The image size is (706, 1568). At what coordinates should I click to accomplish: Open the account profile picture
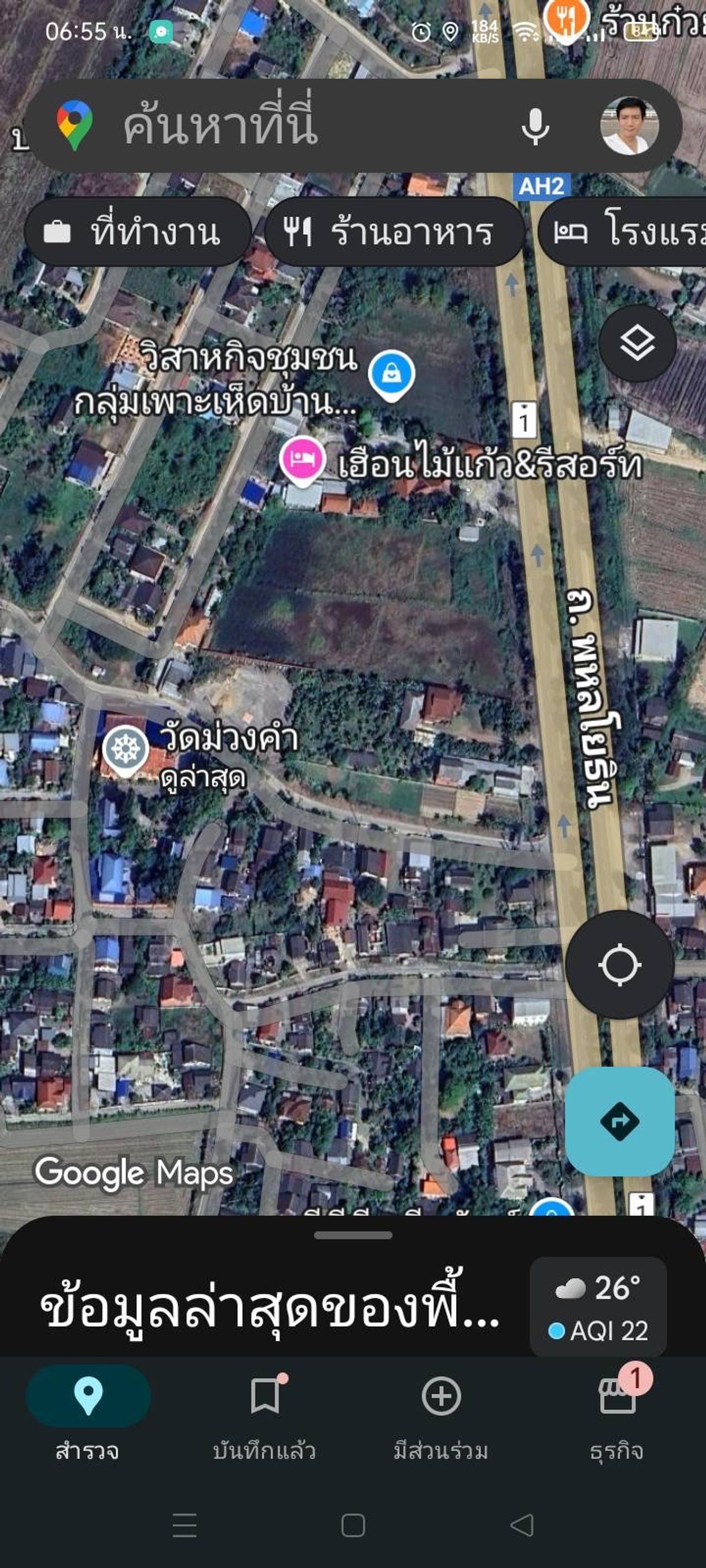pyautogui.click(x=629, y=126)
